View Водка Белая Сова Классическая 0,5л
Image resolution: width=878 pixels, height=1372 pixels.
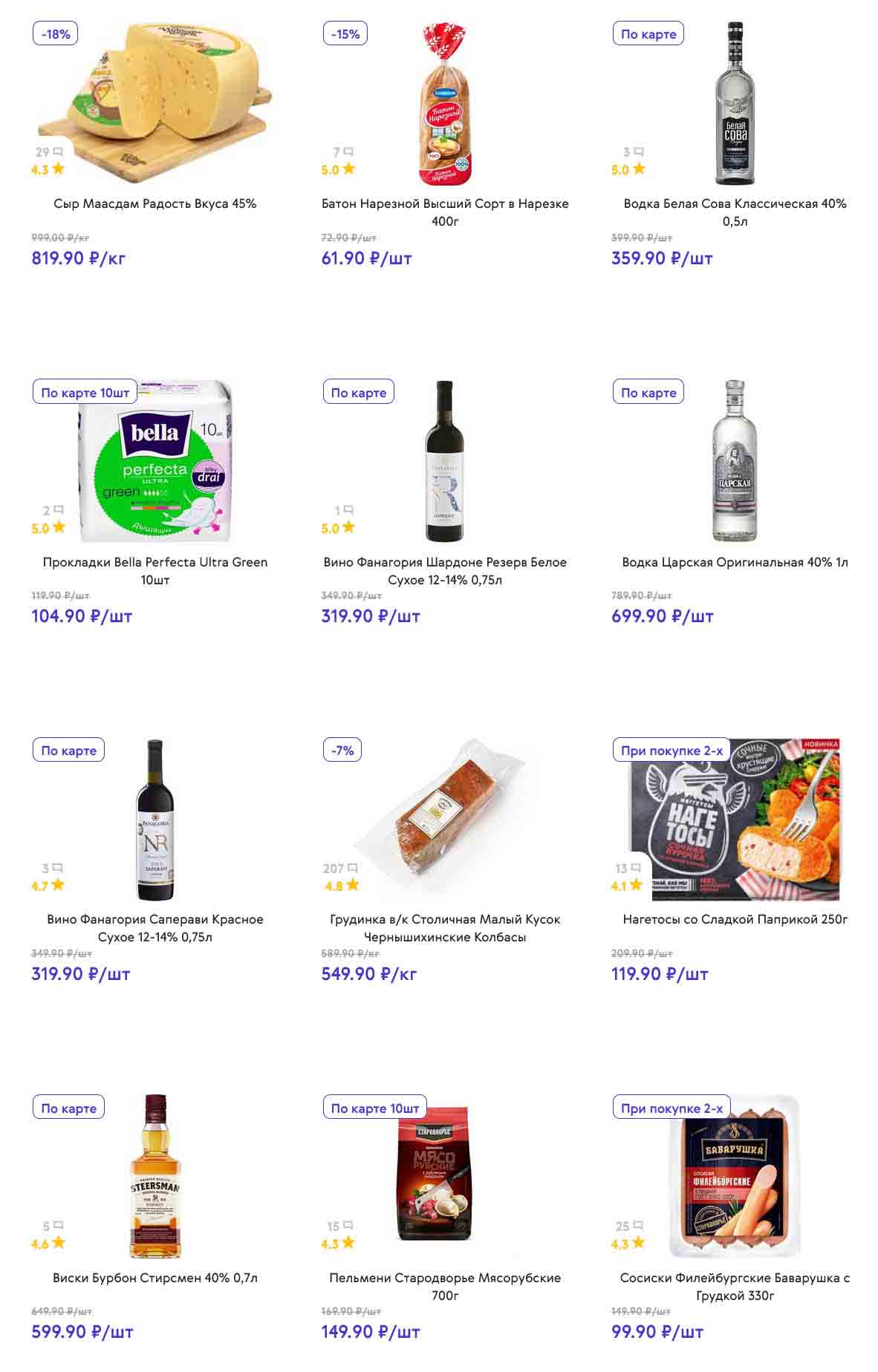click(735, 212)
